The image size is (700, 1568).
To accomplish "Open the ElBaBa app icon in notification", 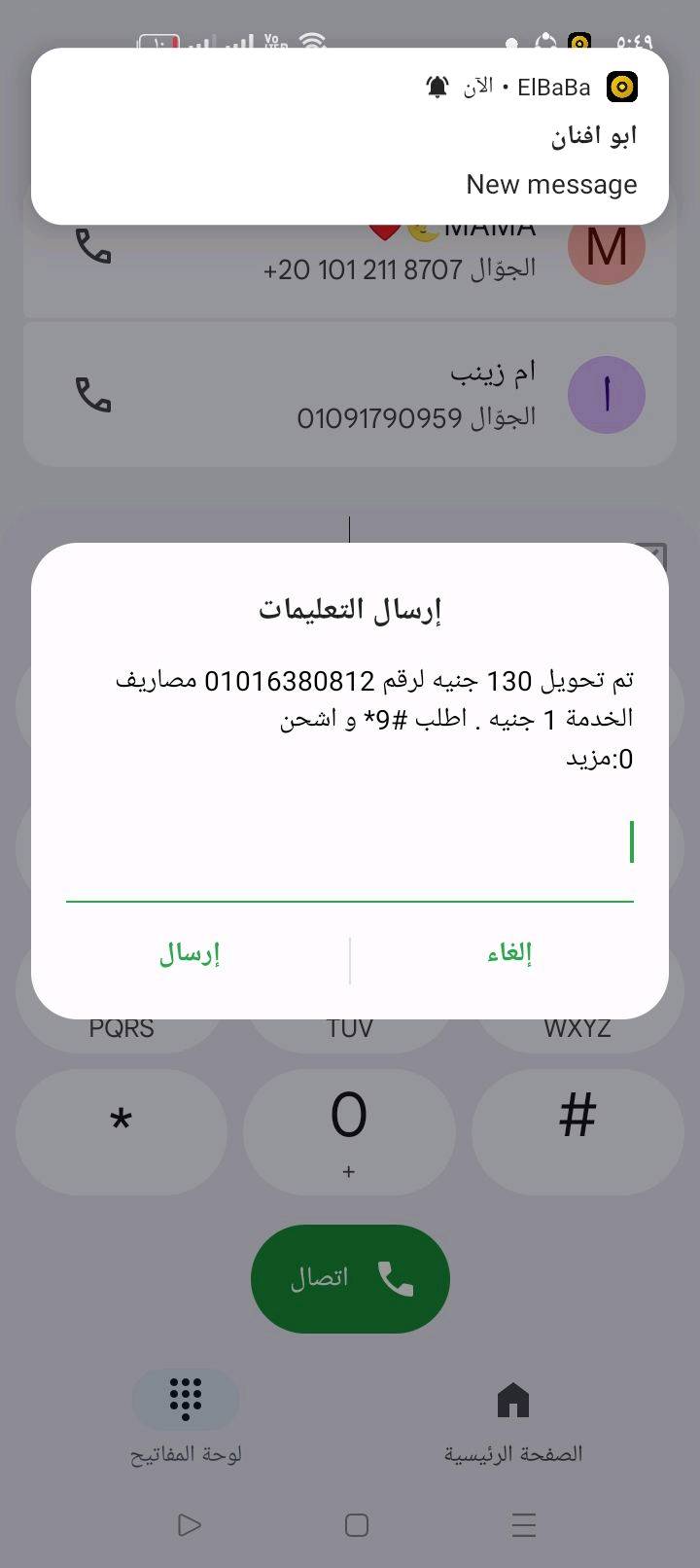I will pyautogui.click(x=621, y=87).
